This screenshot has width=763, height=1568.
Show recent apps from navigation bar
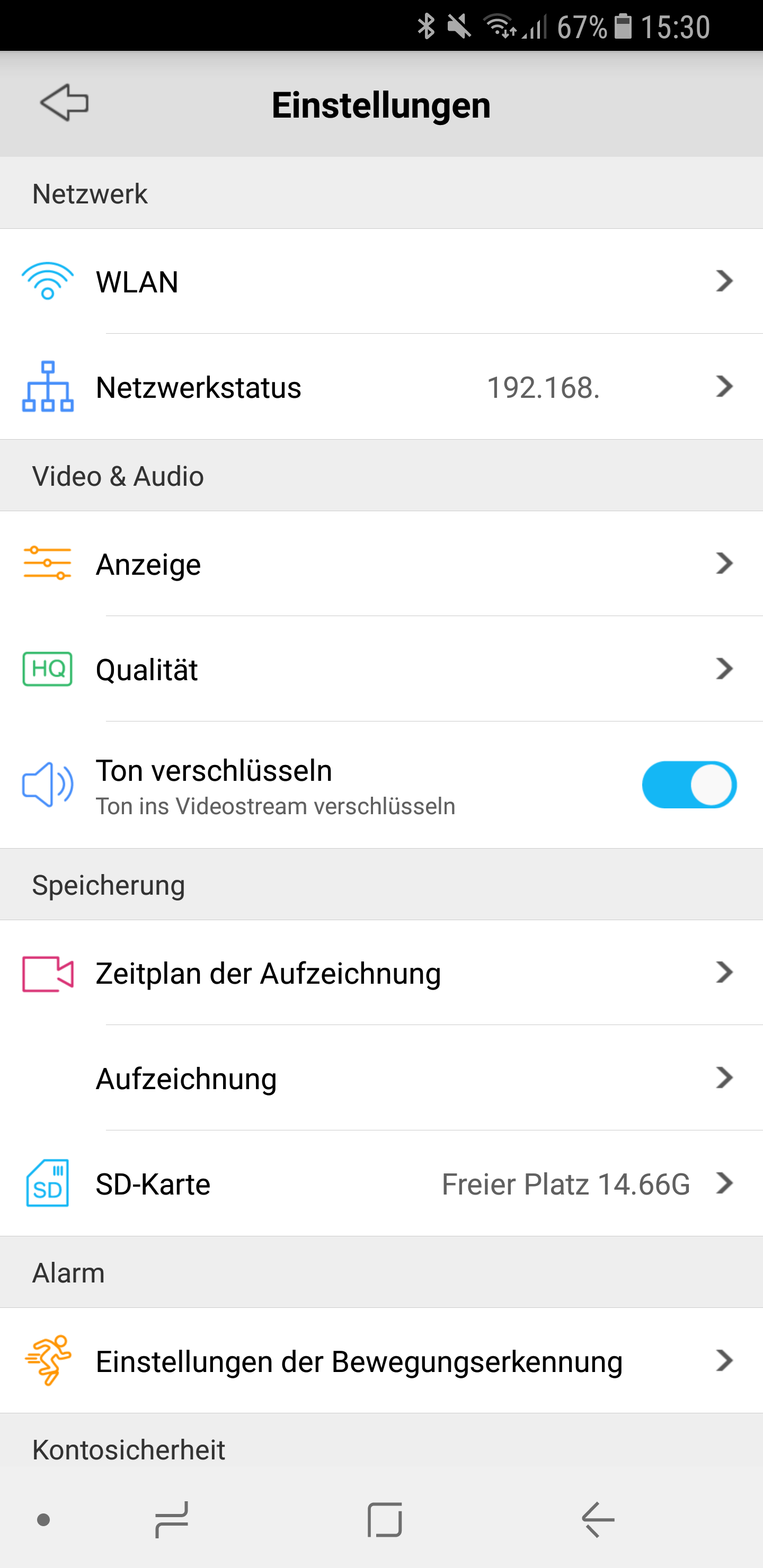coord(172,1520)
